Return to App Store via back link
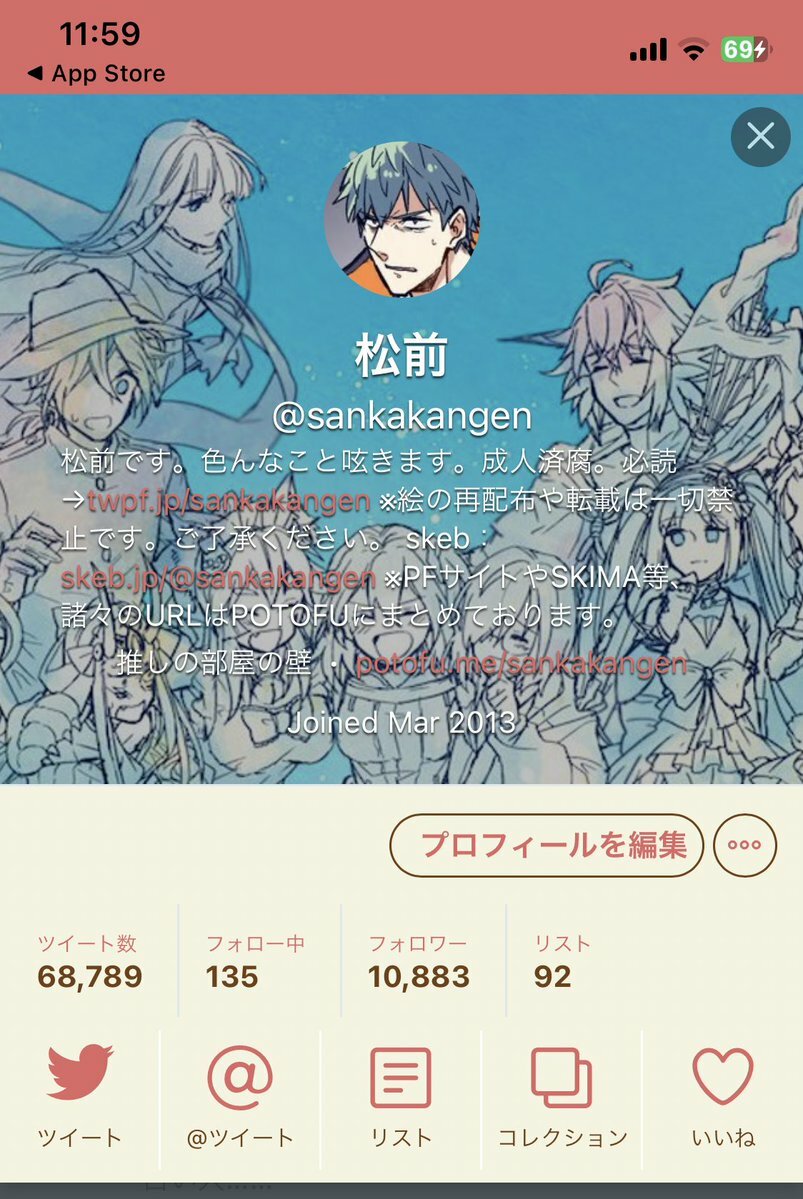This screenshot has width=803, height=1199. [96, 74]
